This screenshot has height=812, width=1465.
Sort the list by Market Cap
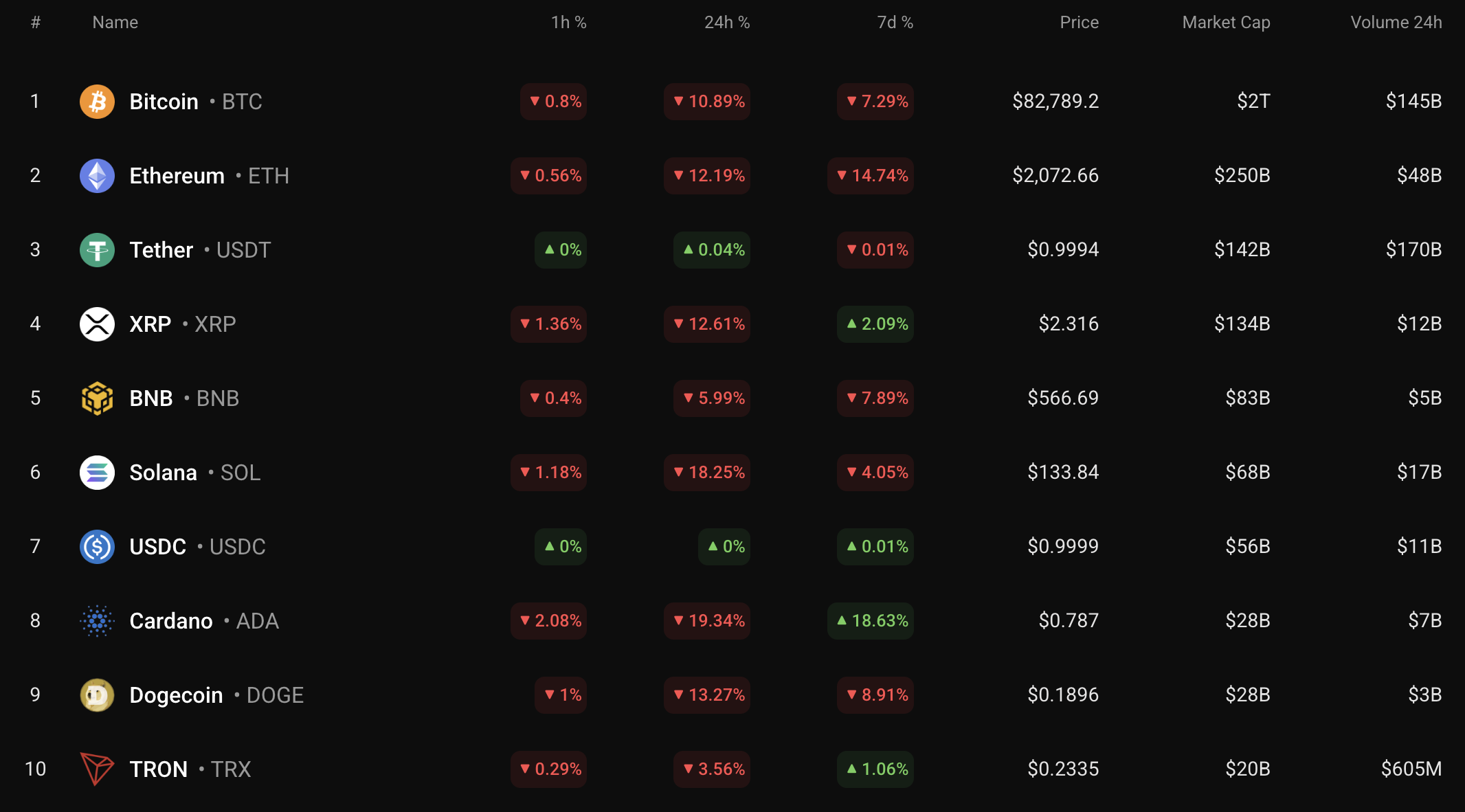[1226, 23]
